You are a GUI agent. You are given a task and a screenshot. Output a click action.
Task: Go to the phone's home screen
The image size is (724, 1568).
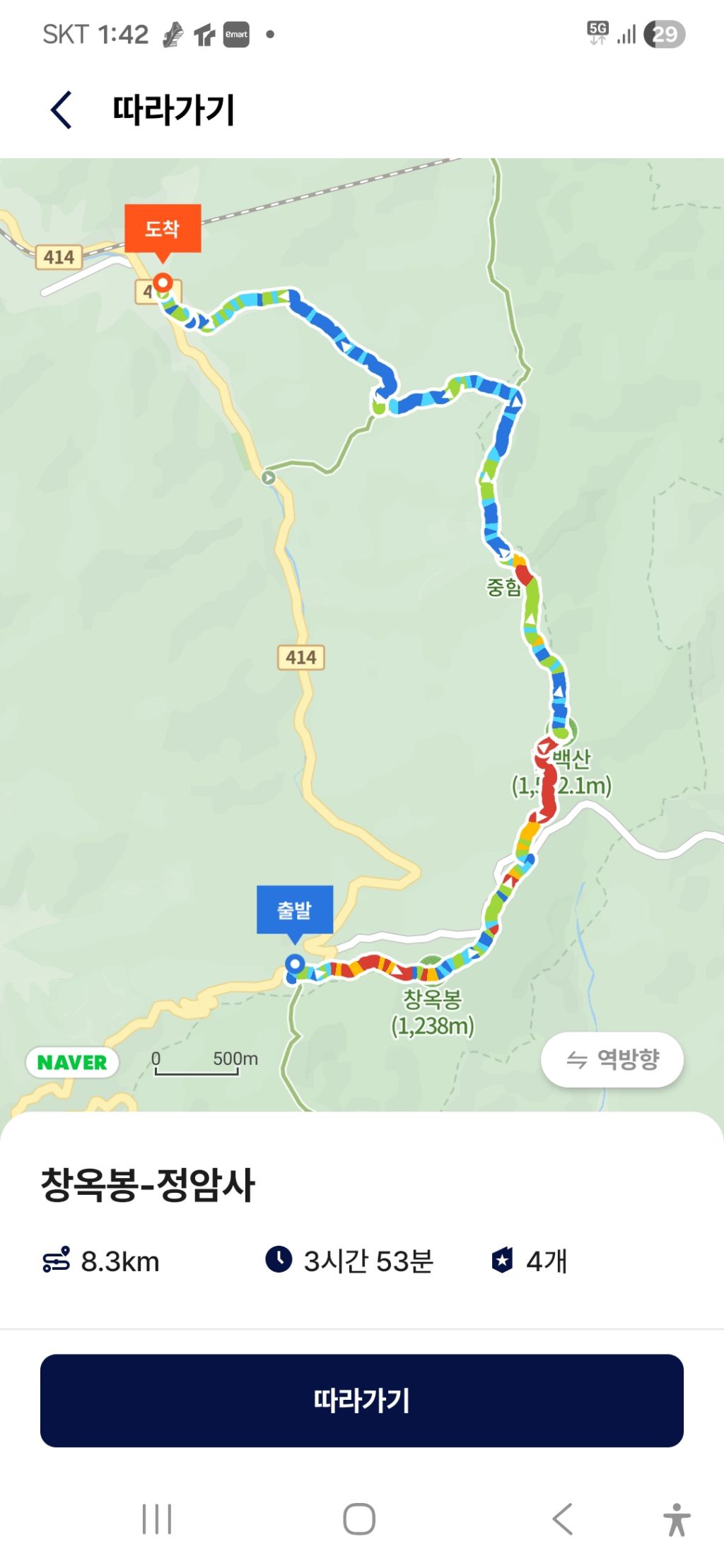pyautogui.click(x=359, y=1519)
